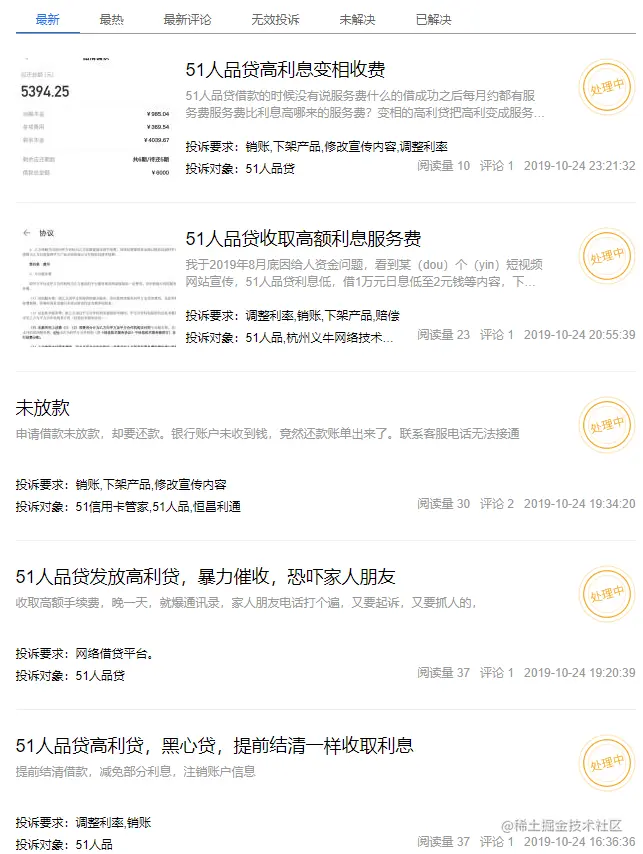Open the 未放款 complaint
This screenshot has height=854, width=643.
pos(43,409)
